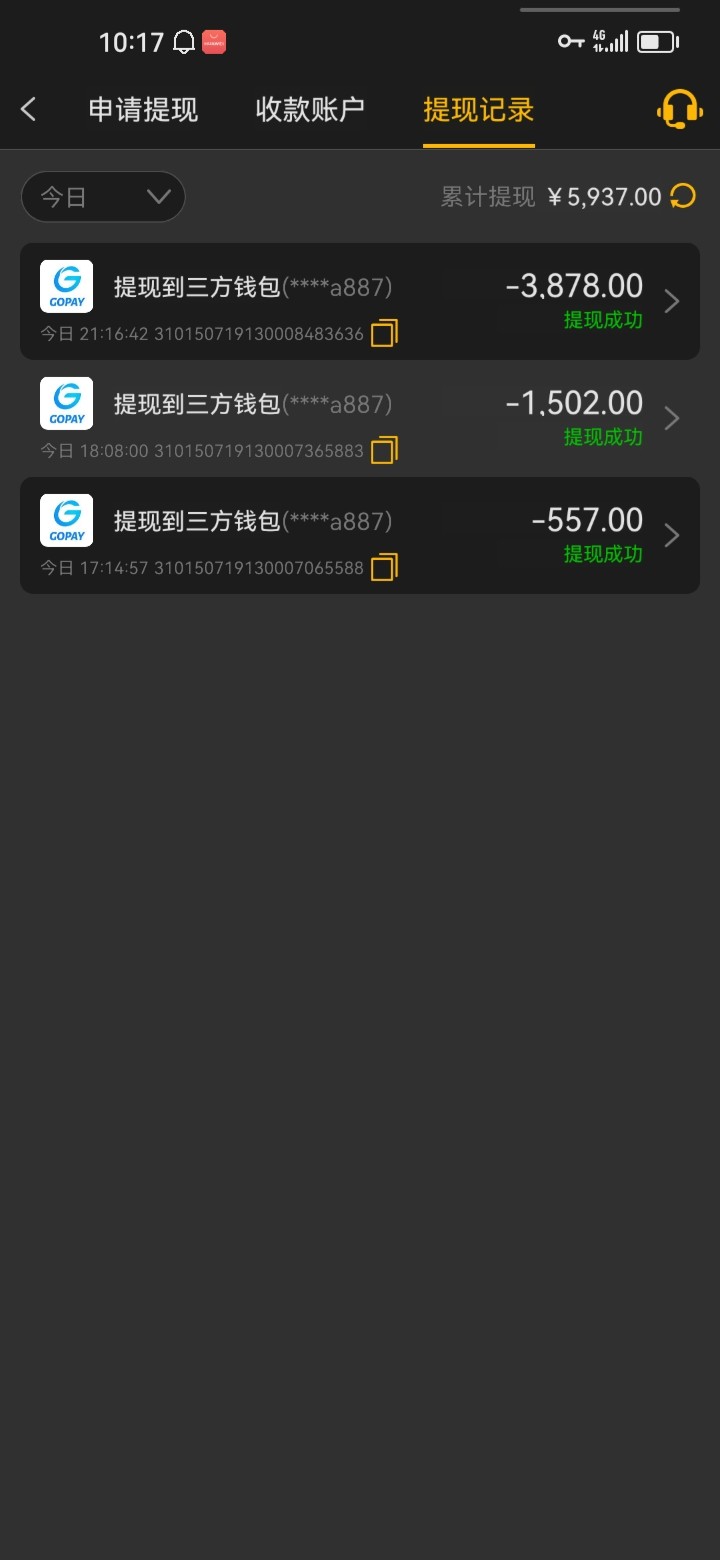Contact customer service via headset icon
Image resolution: width=720 pixels, height=1560 pixels.
679,109
